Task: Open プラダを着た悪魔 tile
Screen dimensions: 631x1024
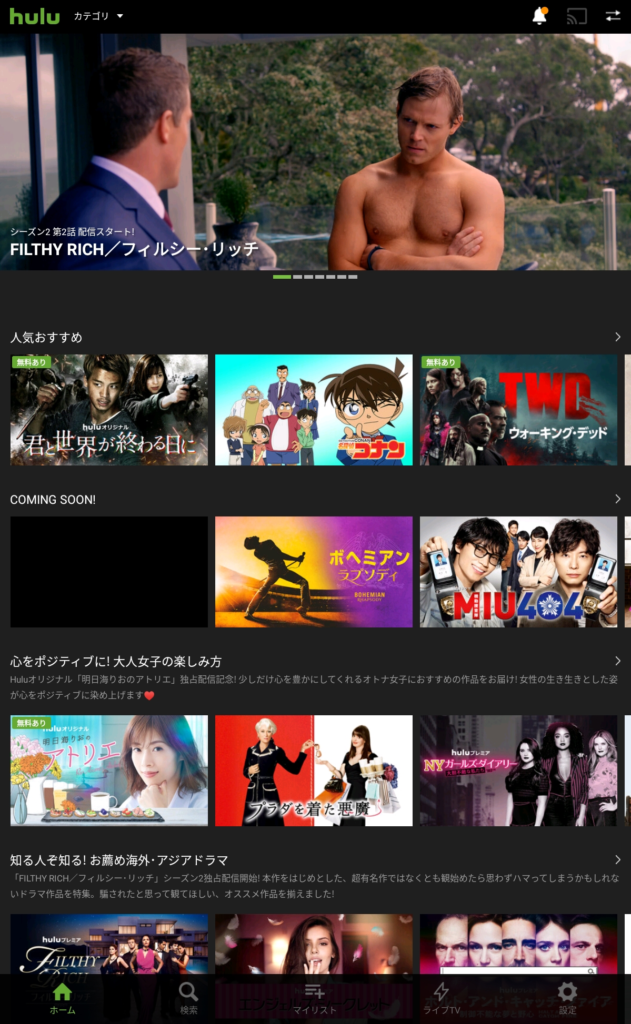Action: (313, 770)
